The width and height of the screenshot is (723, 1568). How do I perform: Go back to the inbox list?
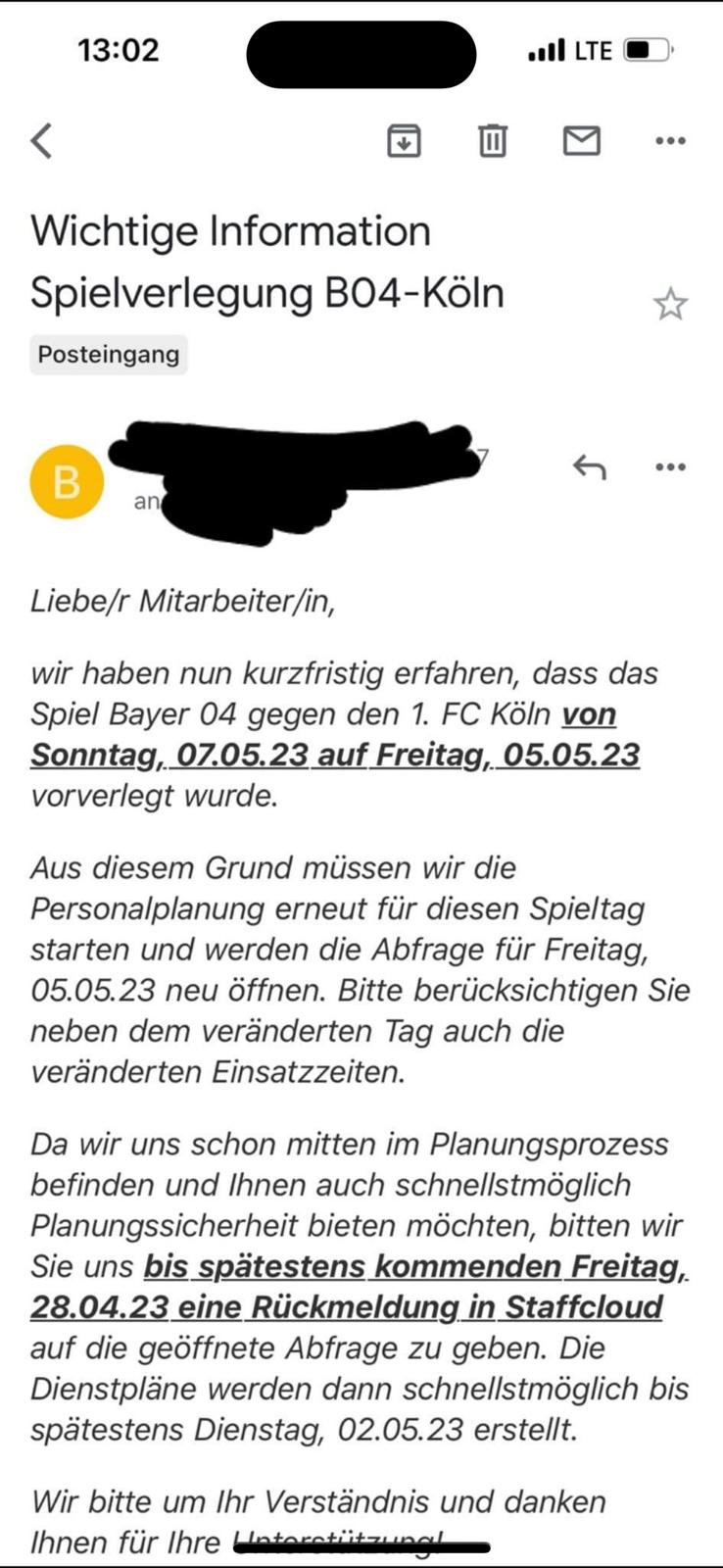click(42, 141)
